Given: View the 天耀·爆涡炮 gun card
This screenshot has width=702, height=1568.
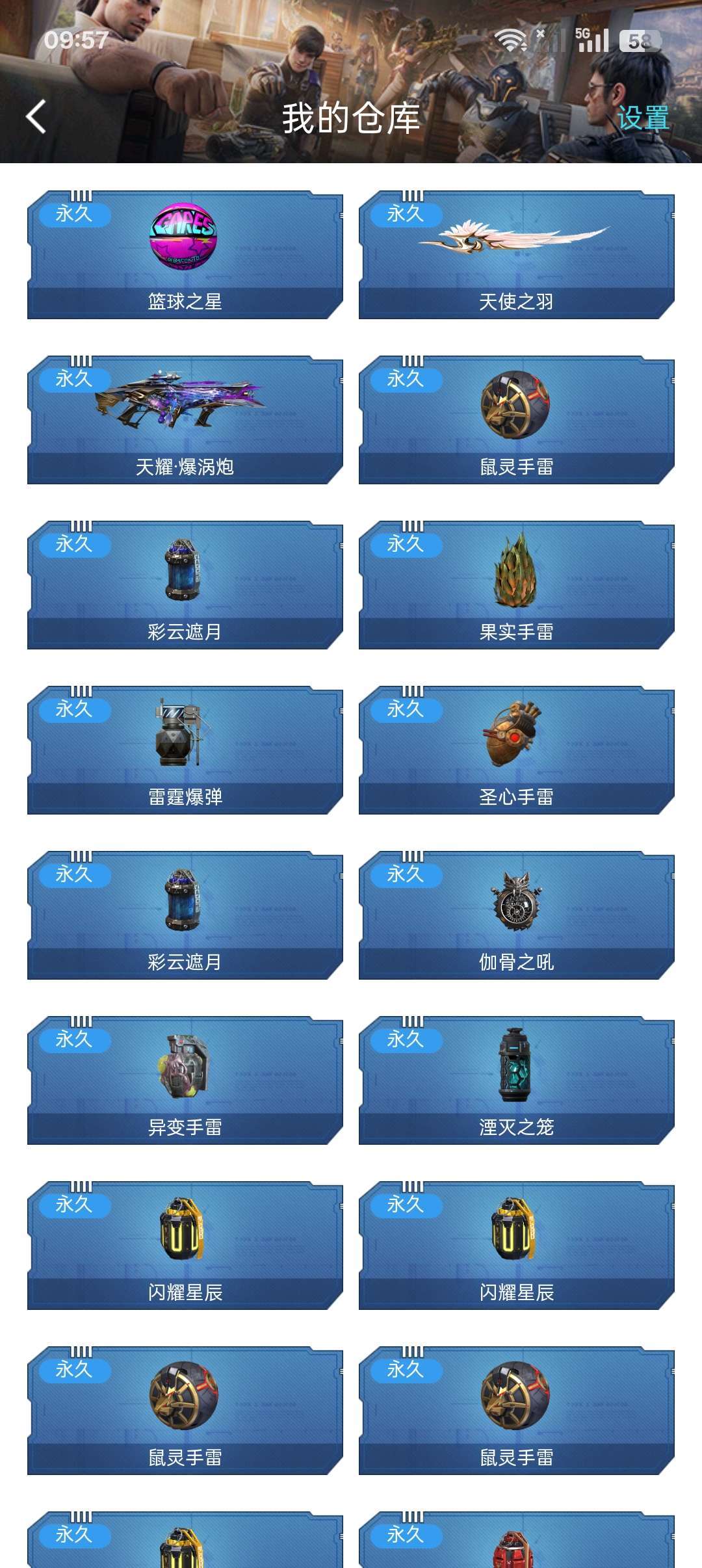Looking at the screenshot, I should 185,420.
